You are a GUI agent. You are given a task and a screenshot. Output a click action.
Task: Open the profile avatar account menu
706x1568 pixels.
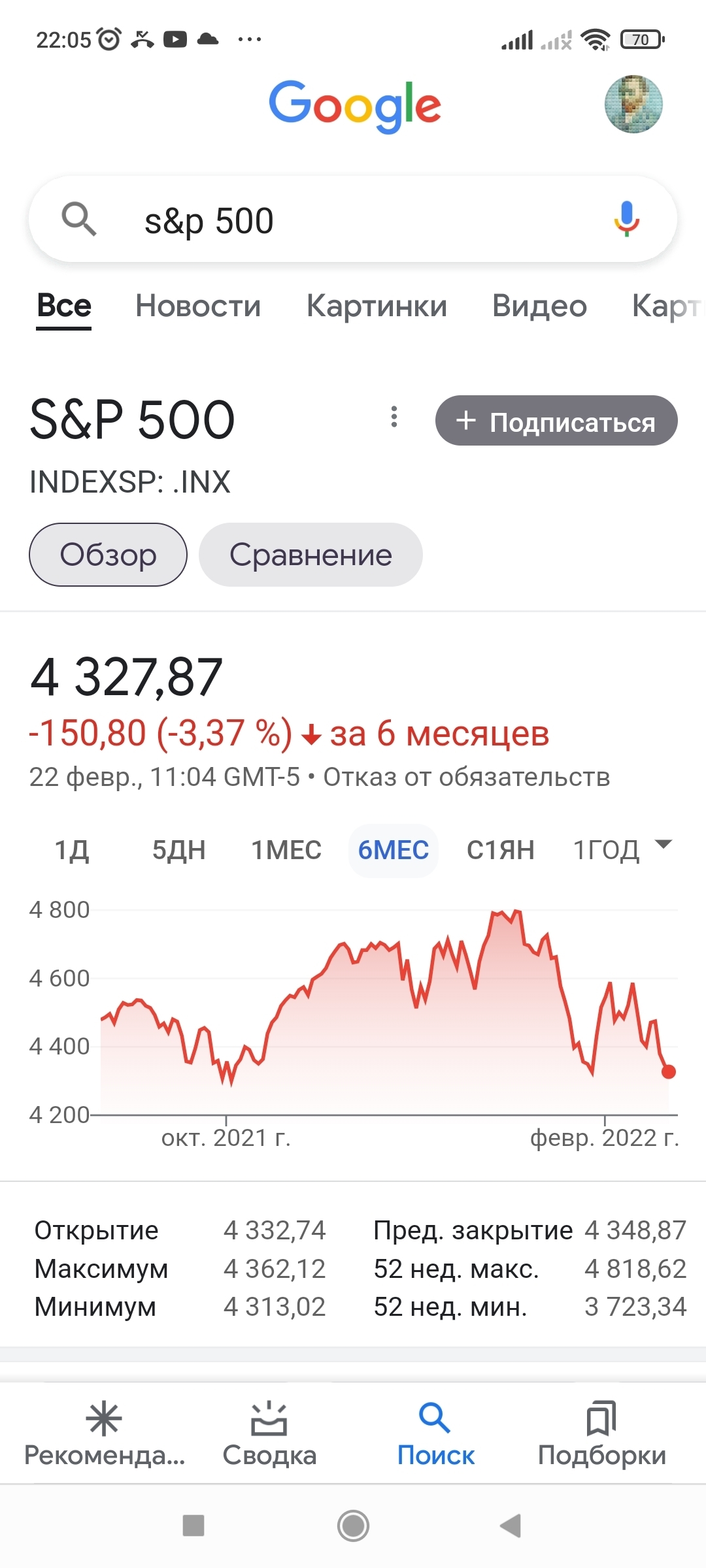click(x=633, y=105)
